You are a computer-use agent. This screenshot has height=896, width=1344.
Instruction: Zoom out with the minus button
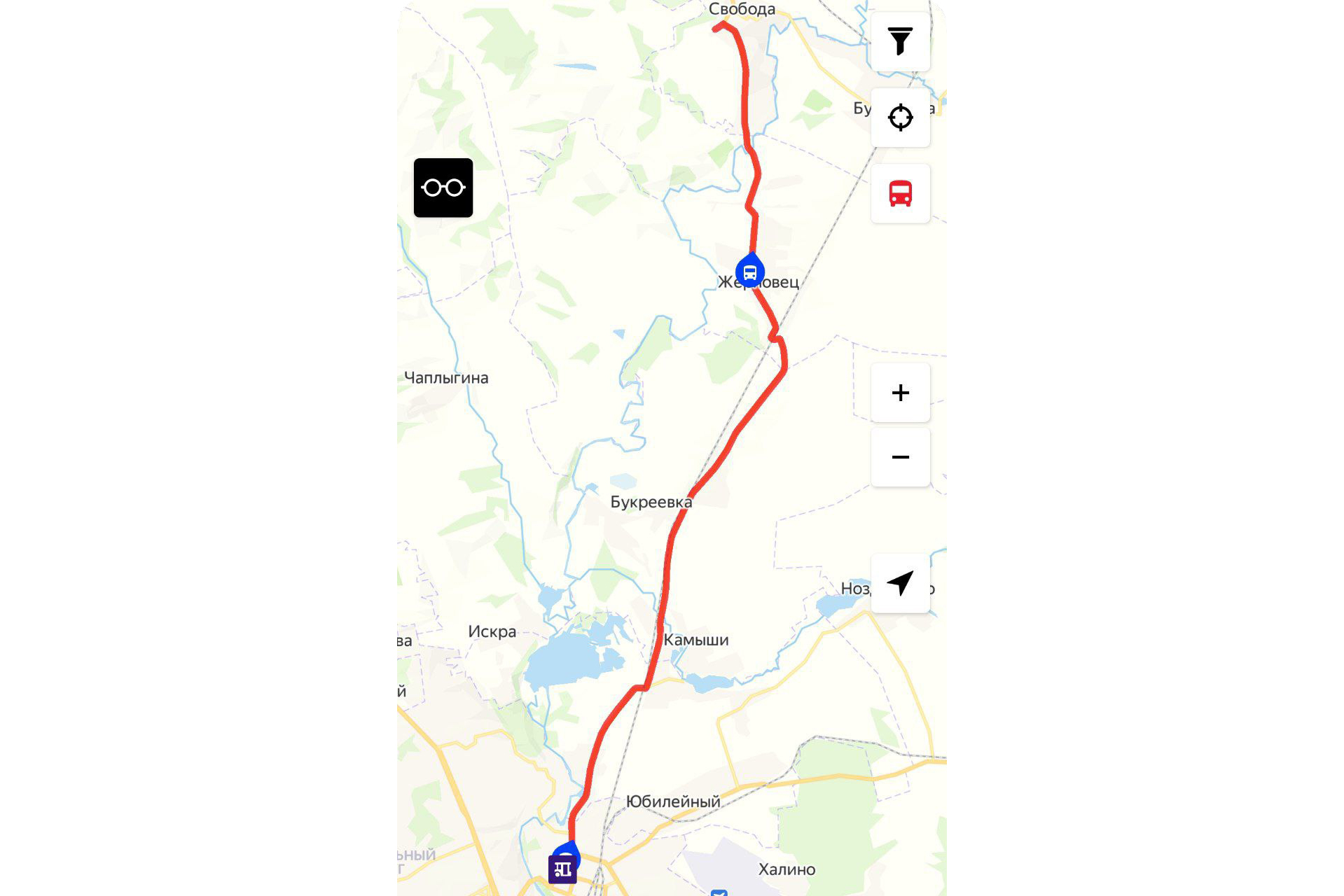tap(900, 457)
